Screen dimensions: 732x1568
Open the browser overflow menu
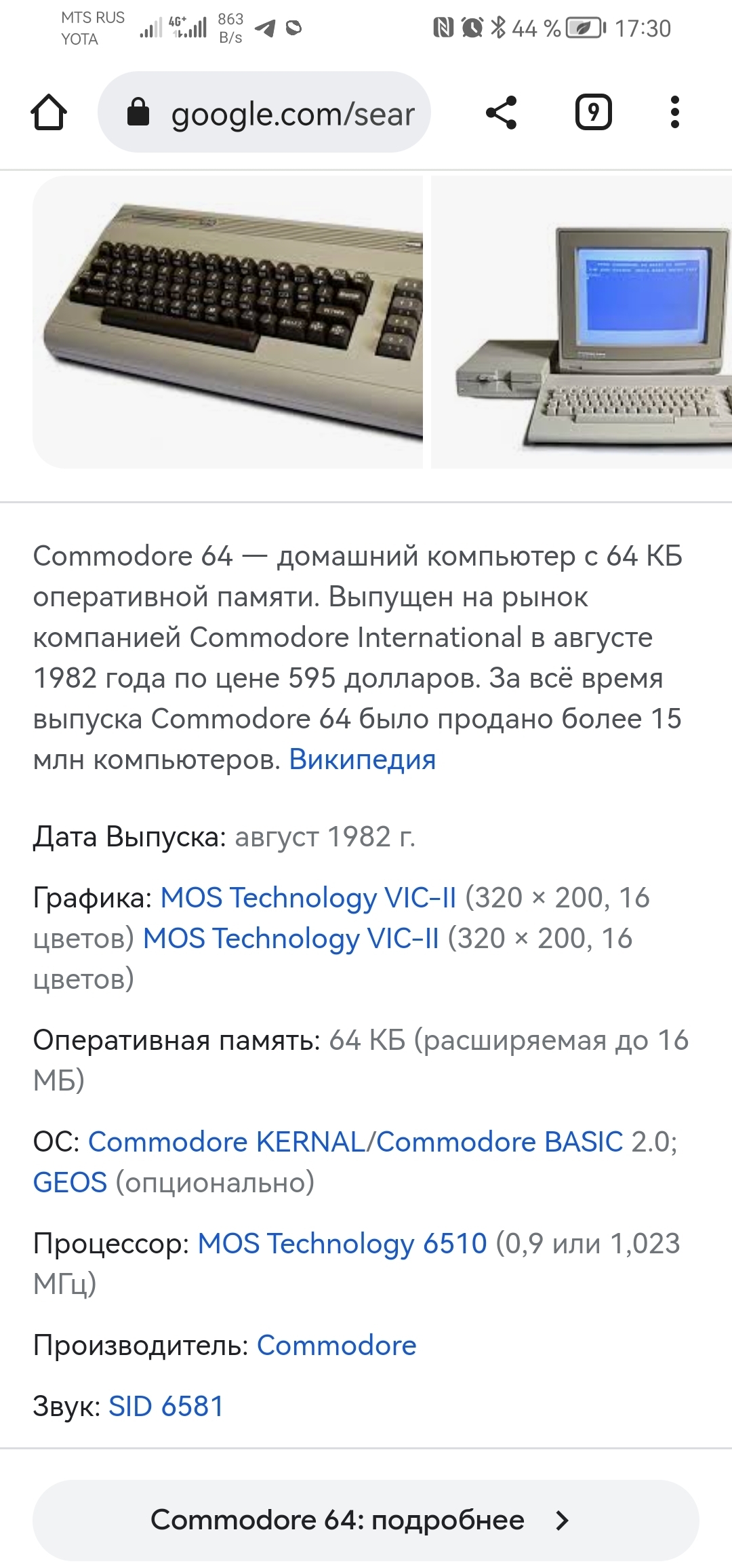(674, 113)
